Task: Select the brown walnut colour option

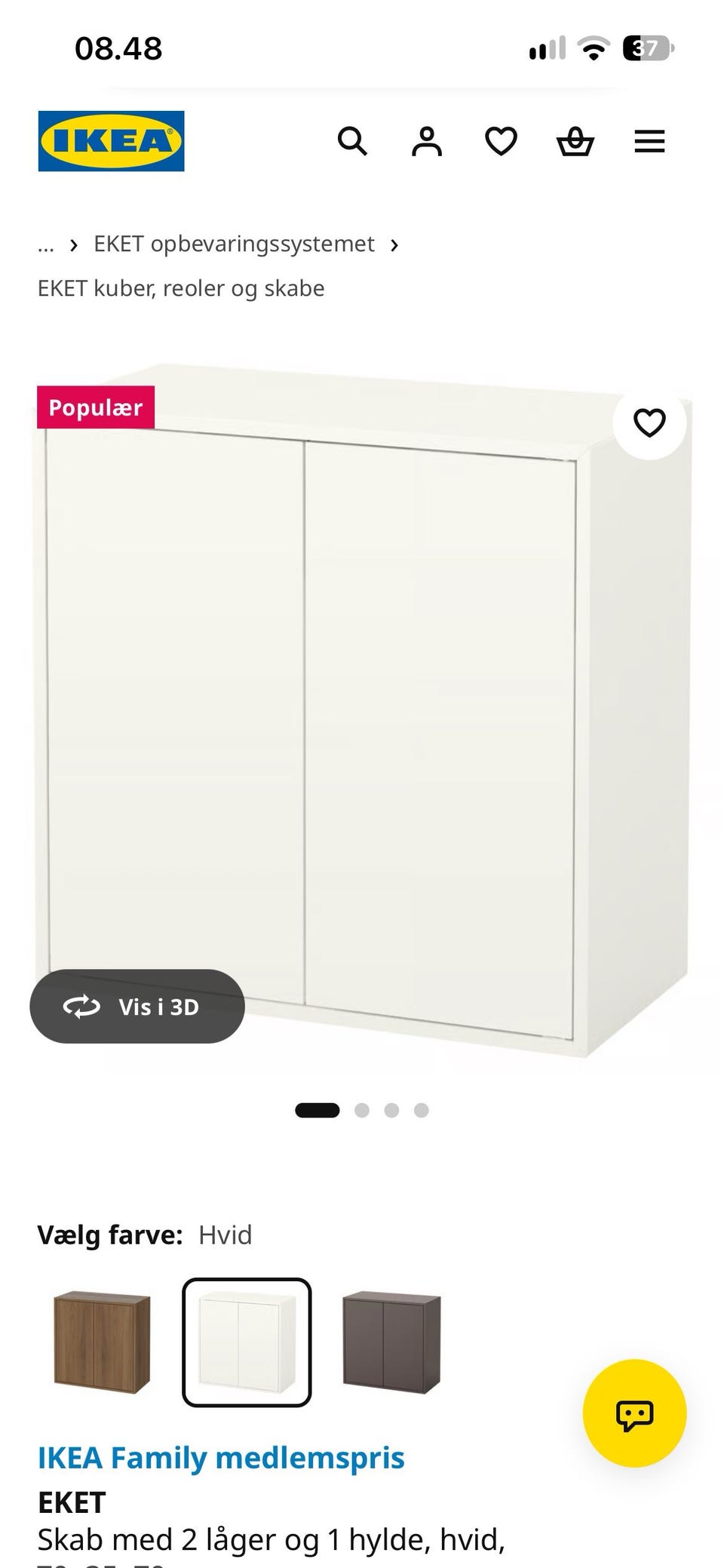Action: pyautogui.click(x=102, y=1342)
